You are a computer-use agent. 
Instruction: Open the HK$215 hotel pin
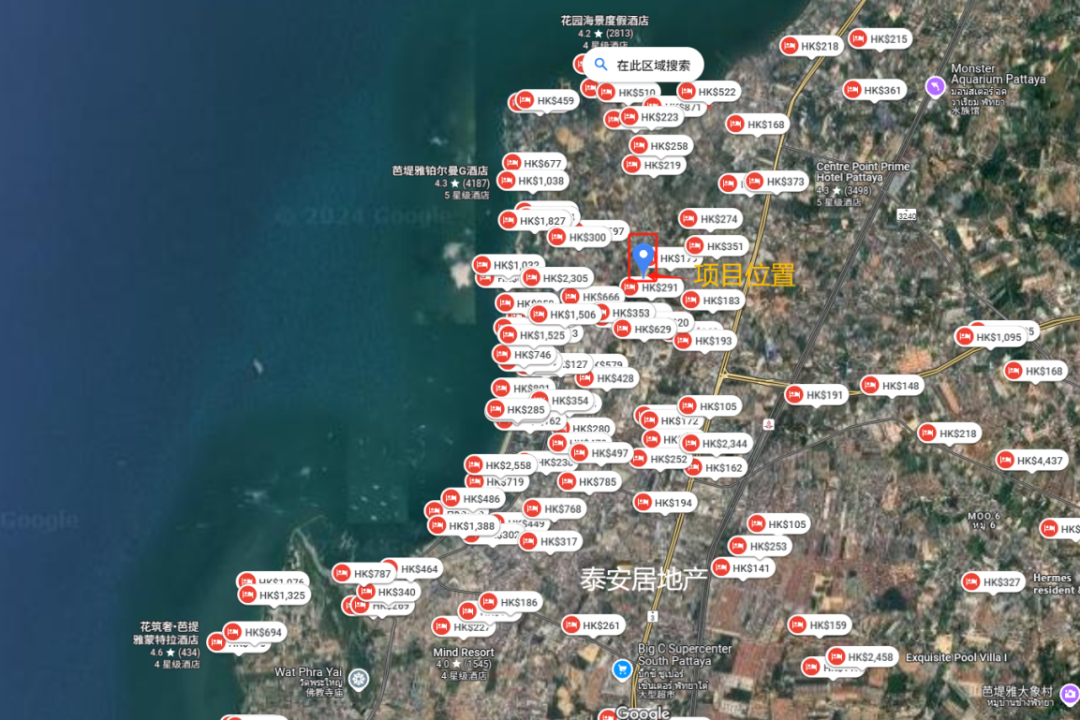tap(880, 39)
